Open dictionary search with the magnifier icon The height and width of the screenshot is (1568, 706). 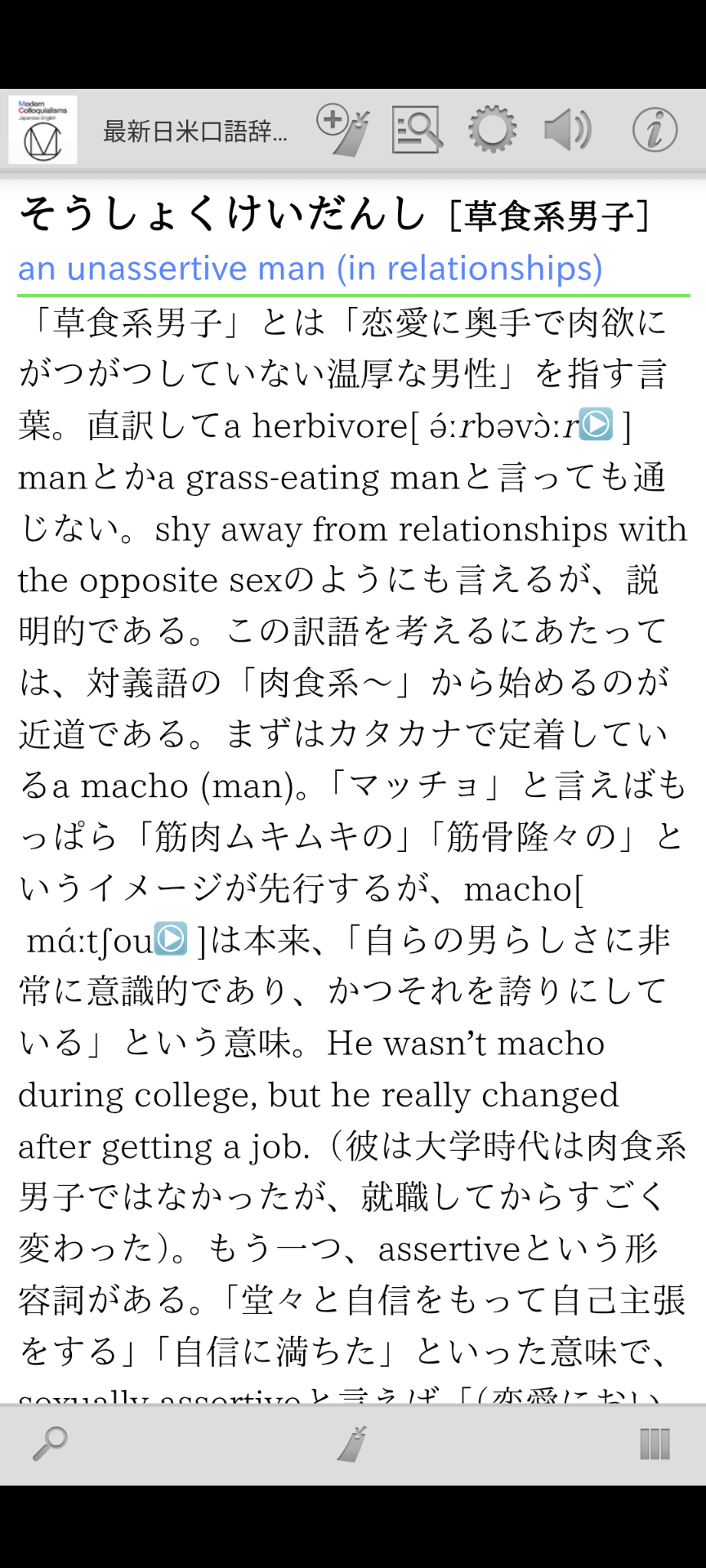50,1444
